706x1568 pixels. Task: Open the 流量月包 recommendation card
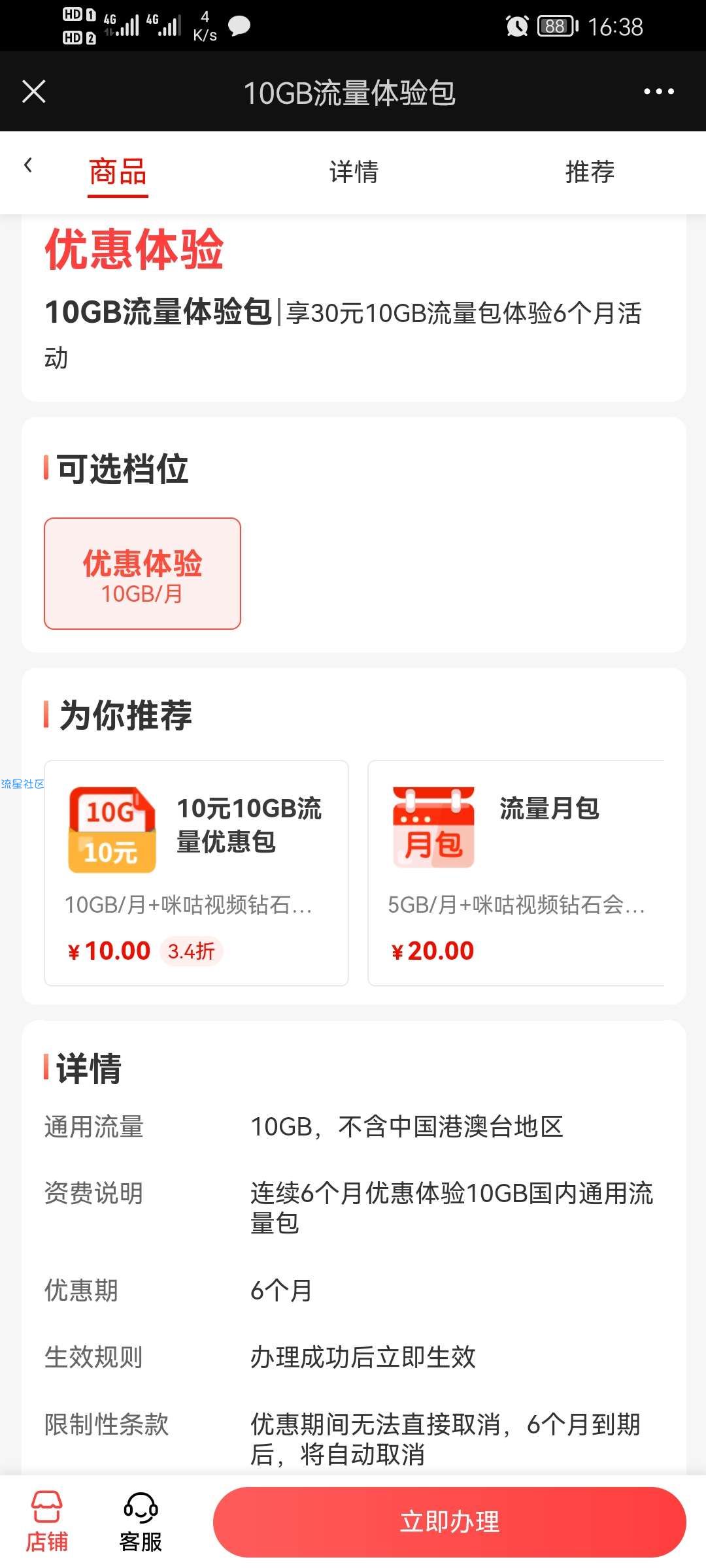coord(516,873)
